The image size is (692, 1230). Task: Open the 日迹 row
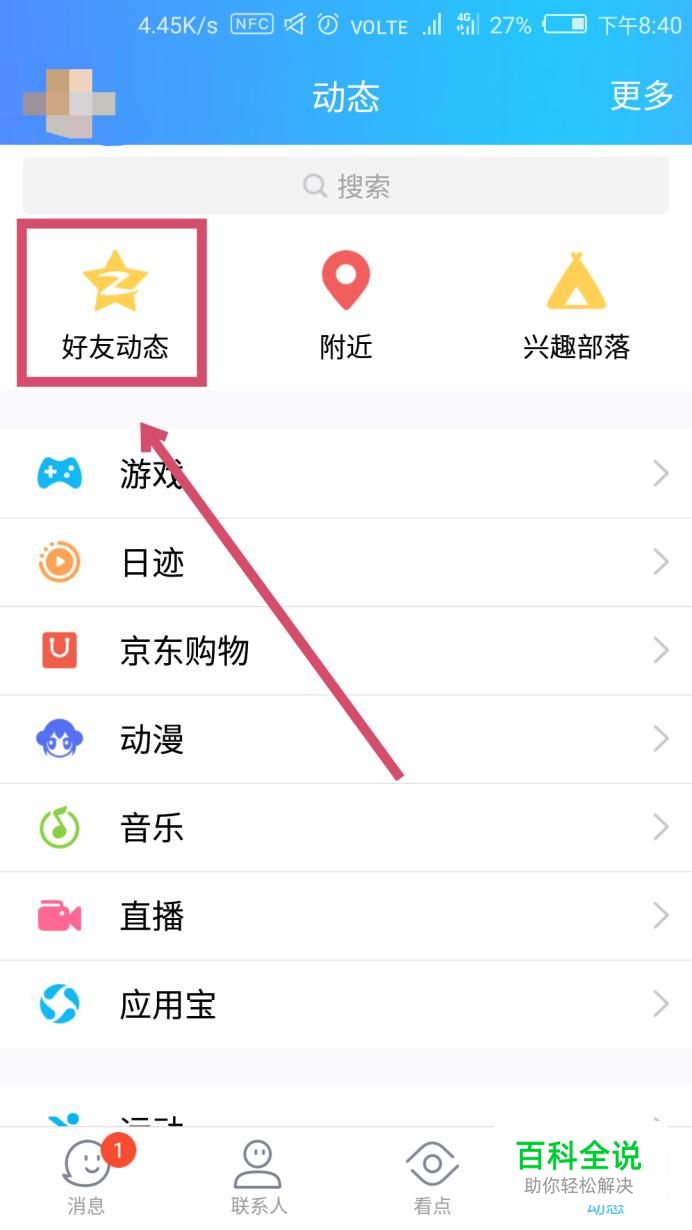(x=346, y=563)
